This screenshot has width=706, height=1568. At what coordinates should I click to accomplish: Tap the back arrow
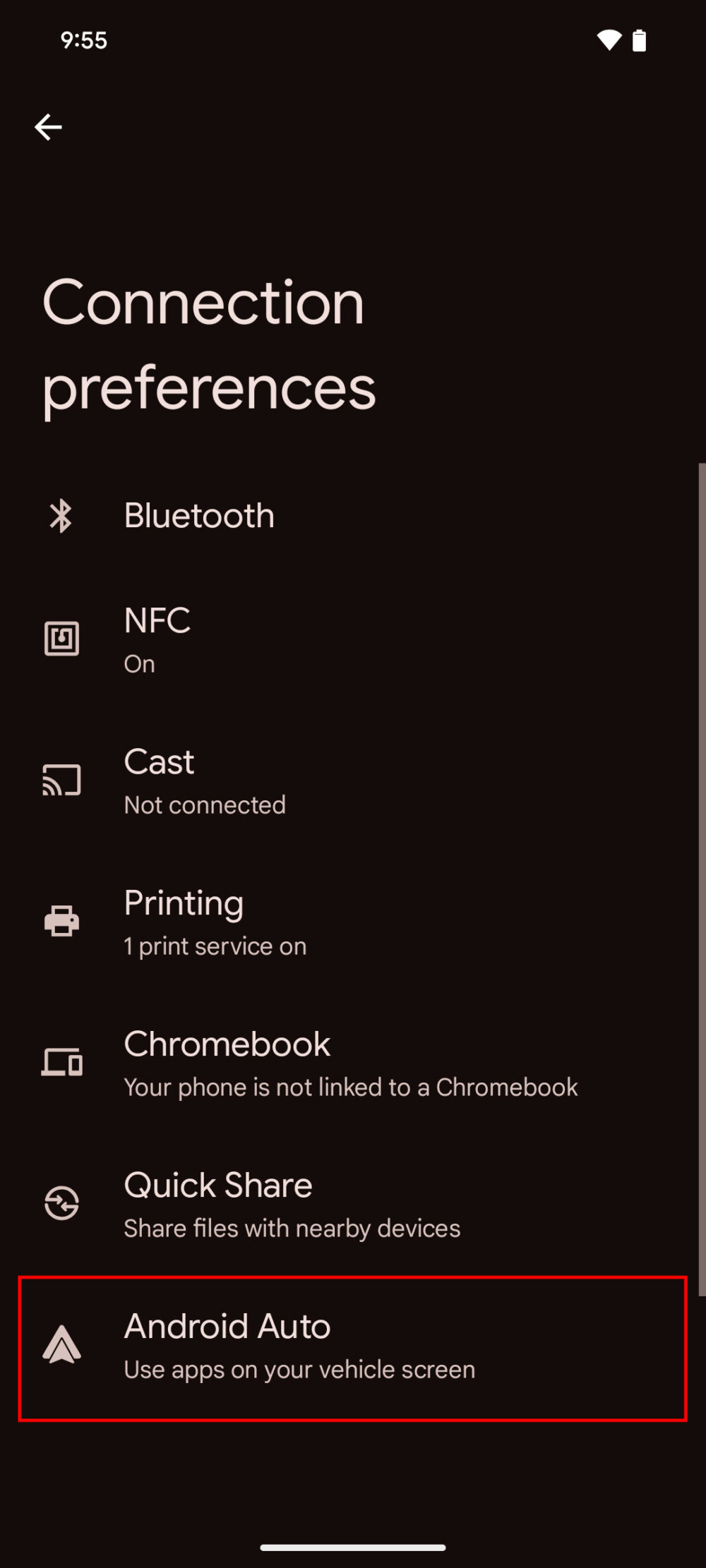point(48,127)
